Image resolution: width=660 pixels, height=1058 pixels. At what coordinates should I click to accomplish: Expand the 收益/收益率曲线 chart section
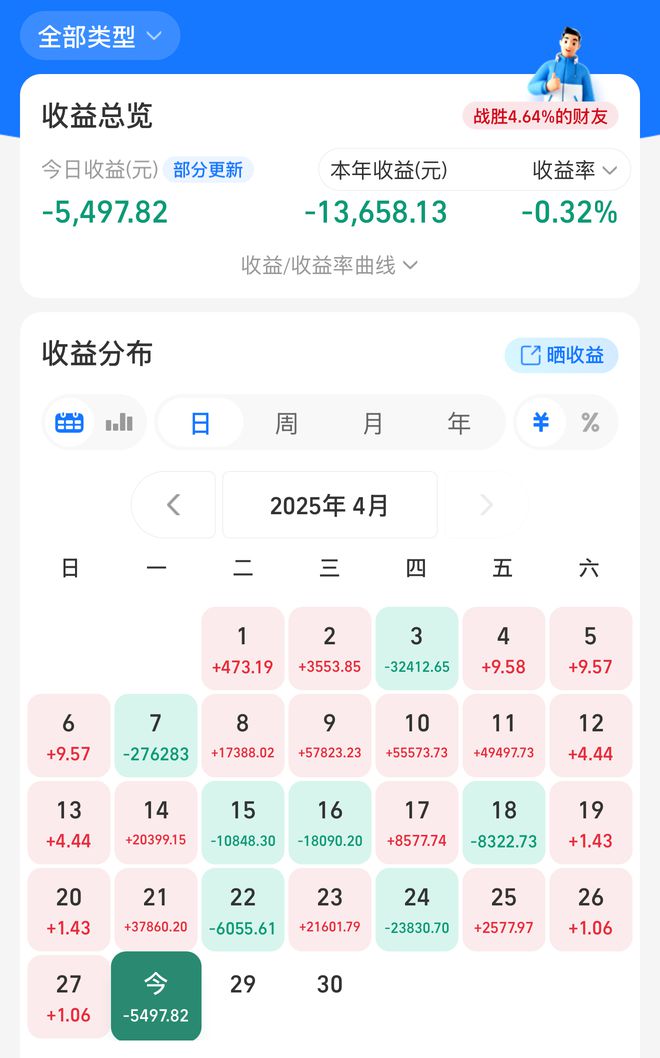coord(329,265)
